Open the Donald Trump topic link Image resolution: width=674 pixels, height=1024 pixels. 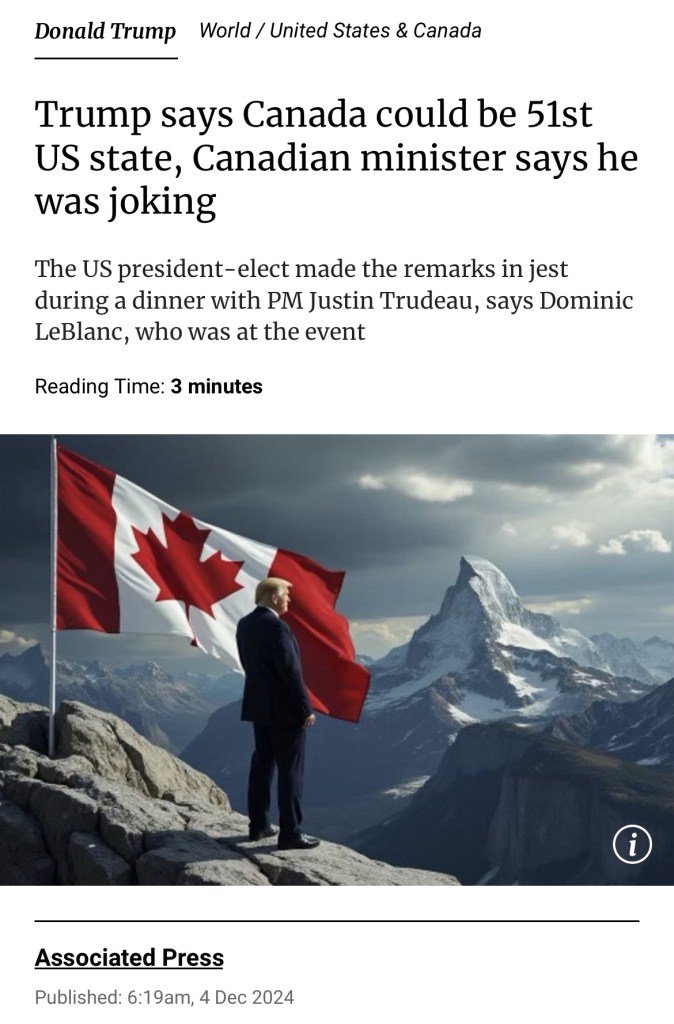pyautogui.click(x=105, y=31)
